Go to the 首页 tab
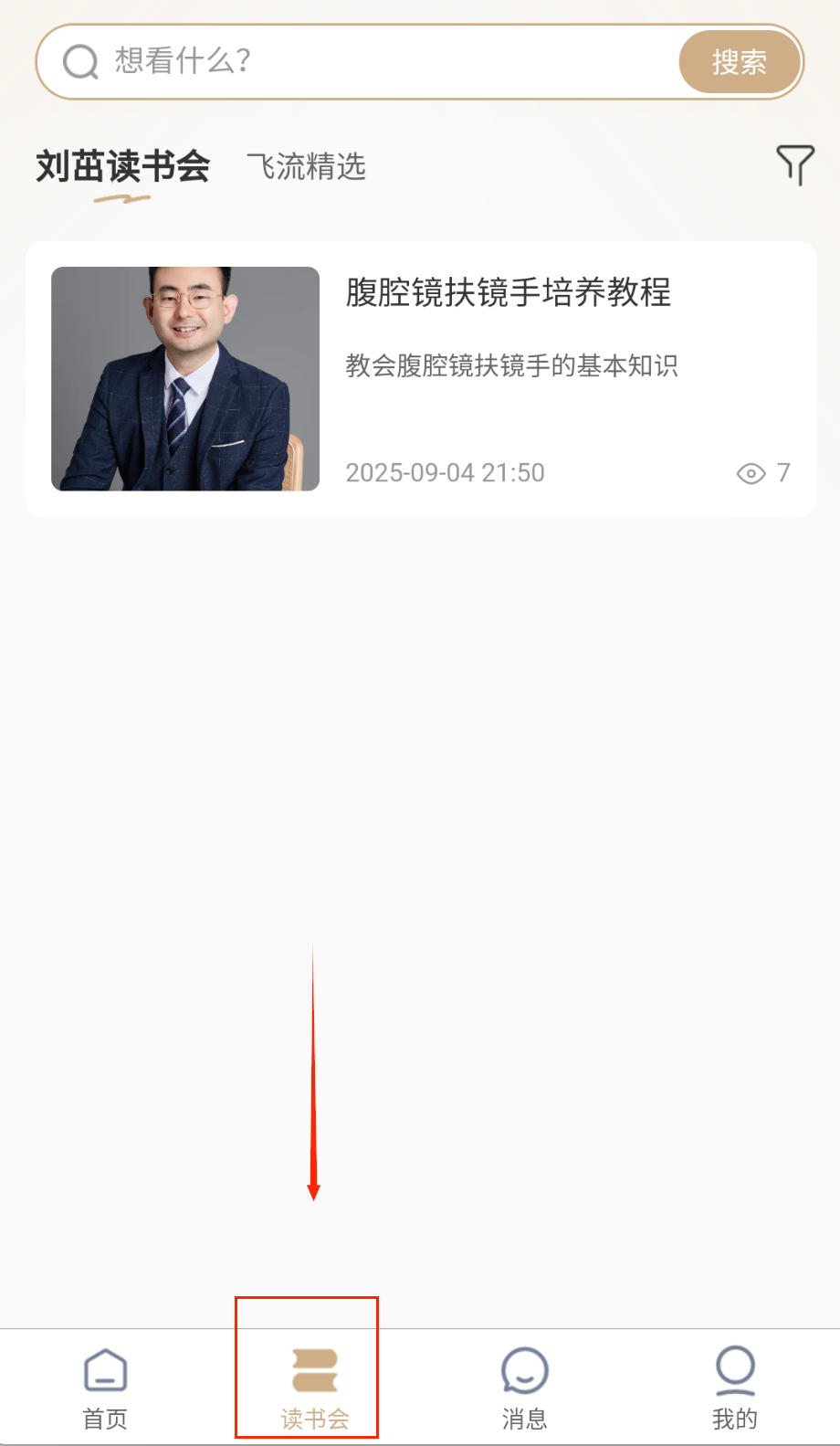 point(105,1388)
